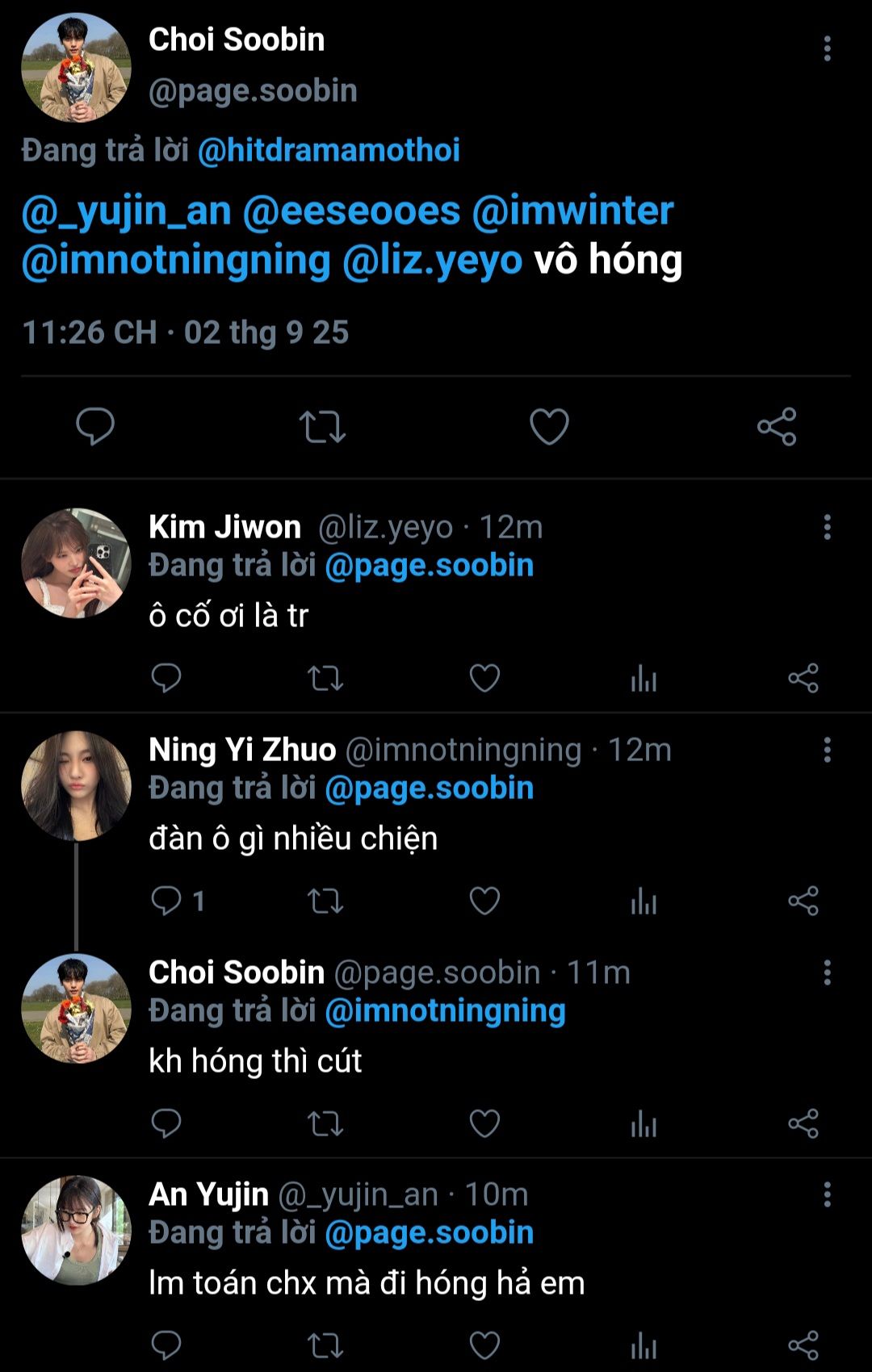
Task: Share Ning Yi Zhuo's reply
Action: click(803, 901)
